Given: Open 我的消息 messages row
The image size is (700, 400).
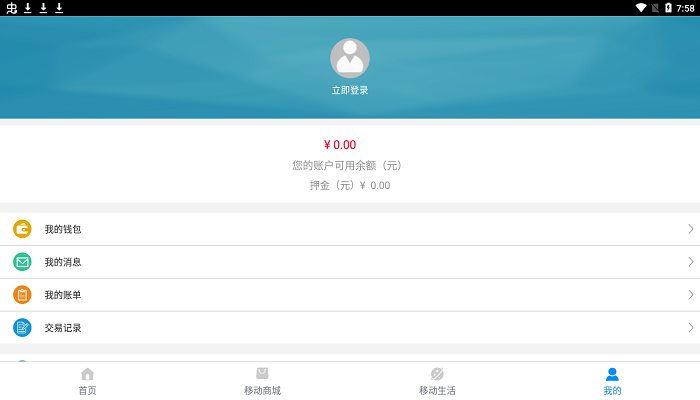Looking at the screenshot, I should 350,262.
